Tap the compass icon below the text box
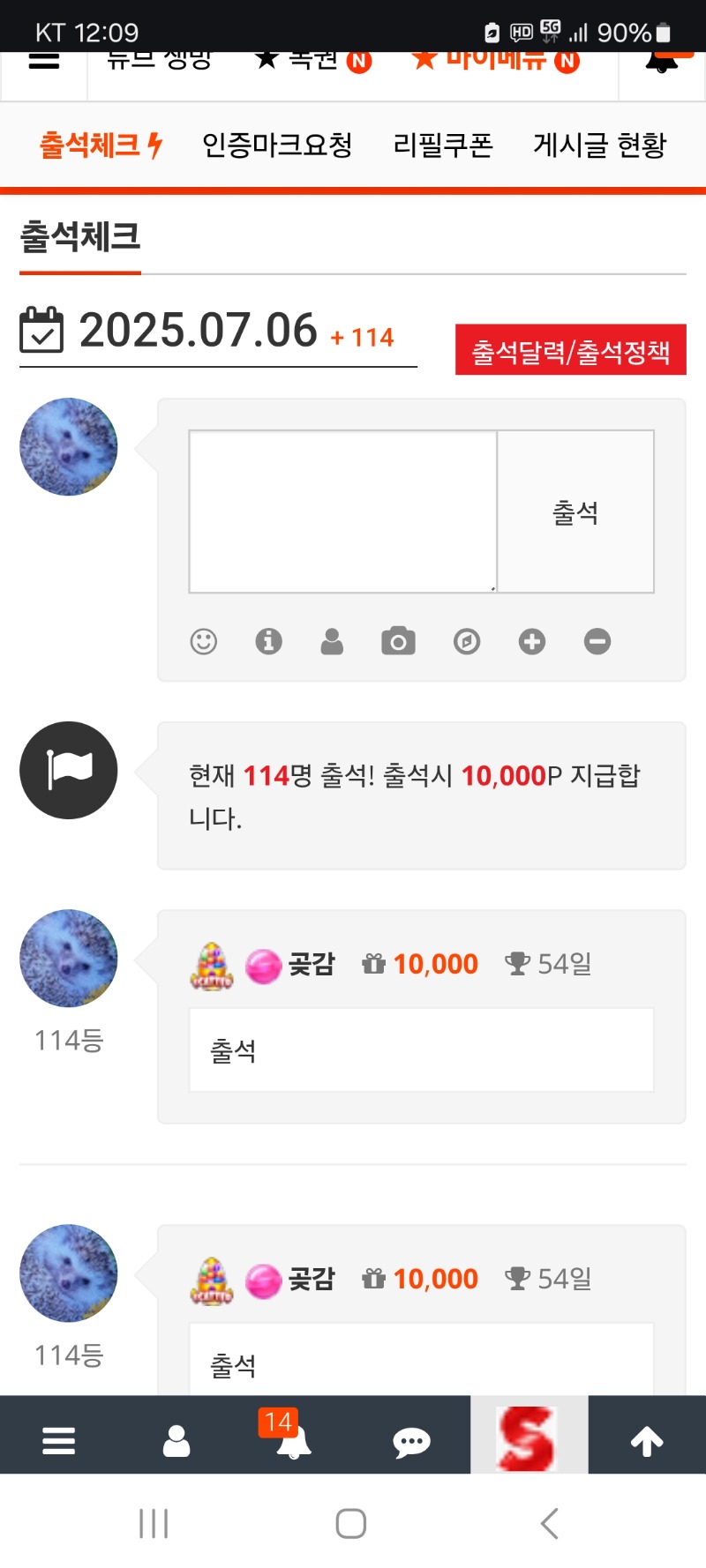The height and width of the screenshot is (1568, 706). point(467,641)
